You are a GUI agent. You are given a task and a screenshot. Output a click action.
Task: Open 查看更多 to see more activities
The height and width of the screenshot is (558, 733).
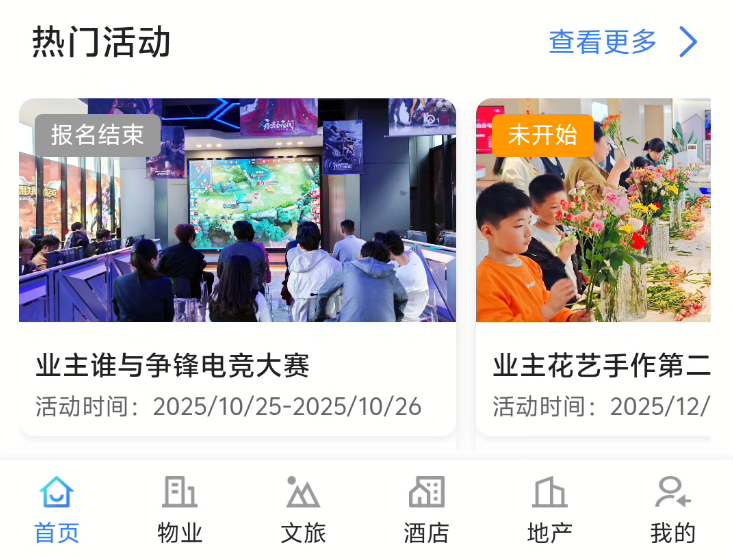(x=622, y=42)
